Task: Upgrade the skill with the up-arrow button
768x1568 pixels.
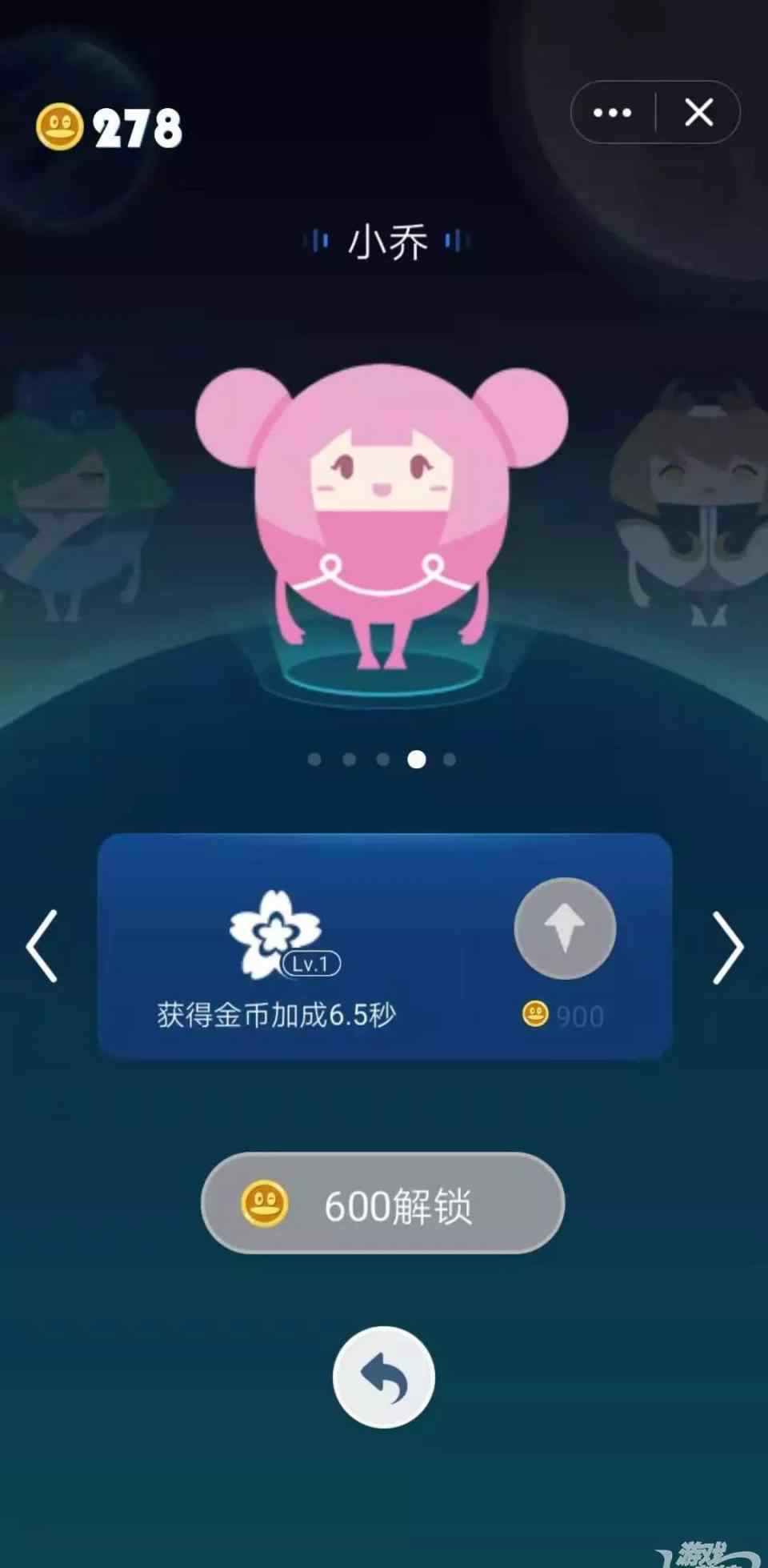Action: 565,928
